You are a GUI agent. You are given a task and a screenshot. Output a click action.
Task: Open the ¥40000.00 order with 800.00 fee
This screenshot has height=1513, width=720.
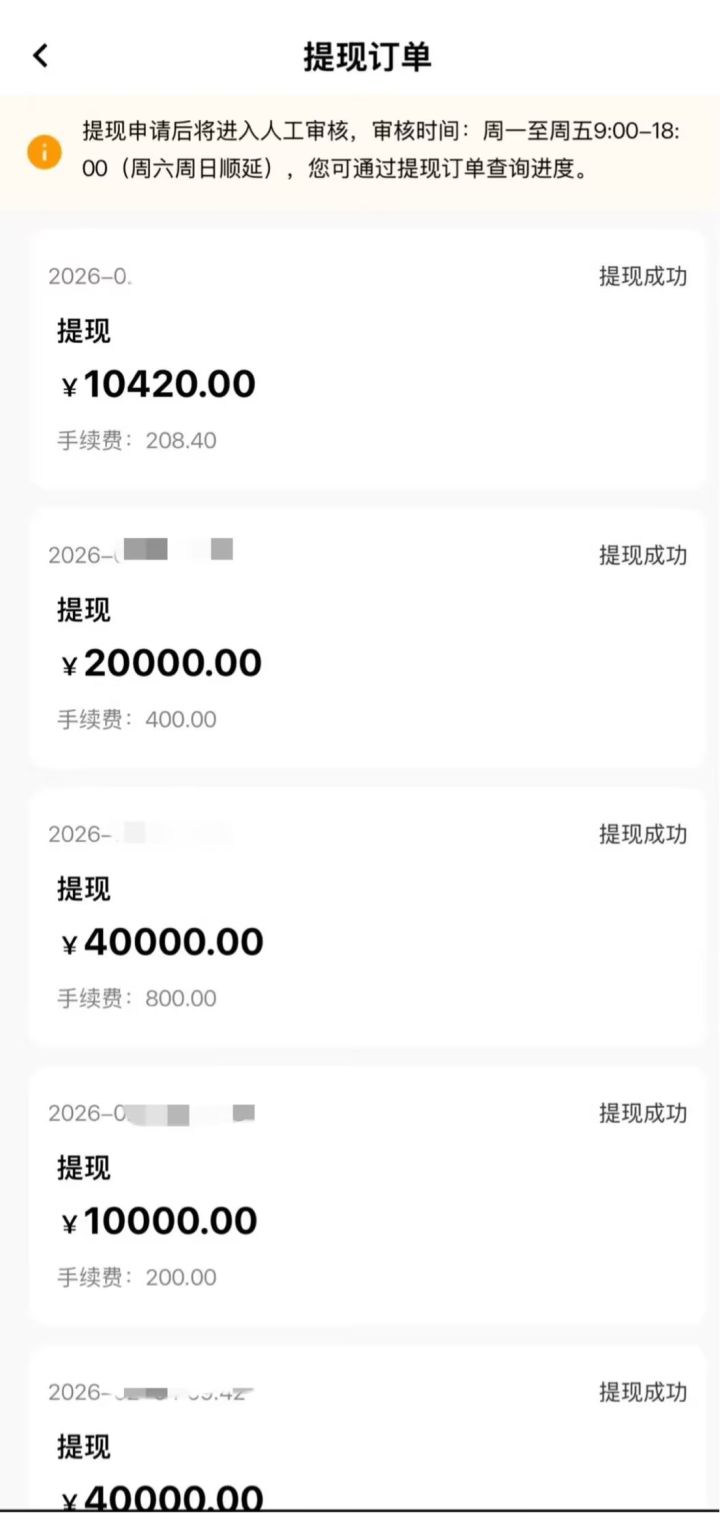366,918
